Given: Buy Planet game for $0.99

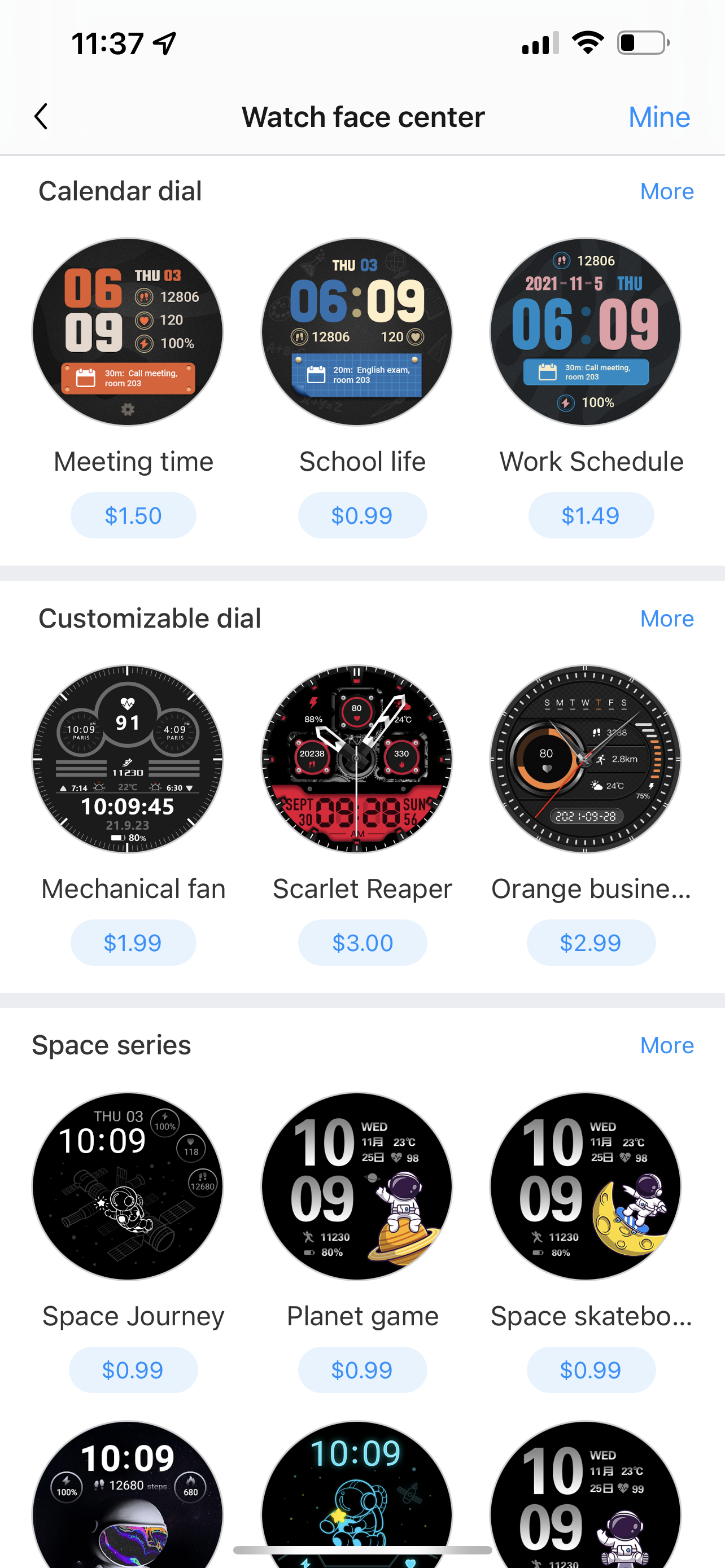Looking at the screenshot, I should click(362, 1370).
